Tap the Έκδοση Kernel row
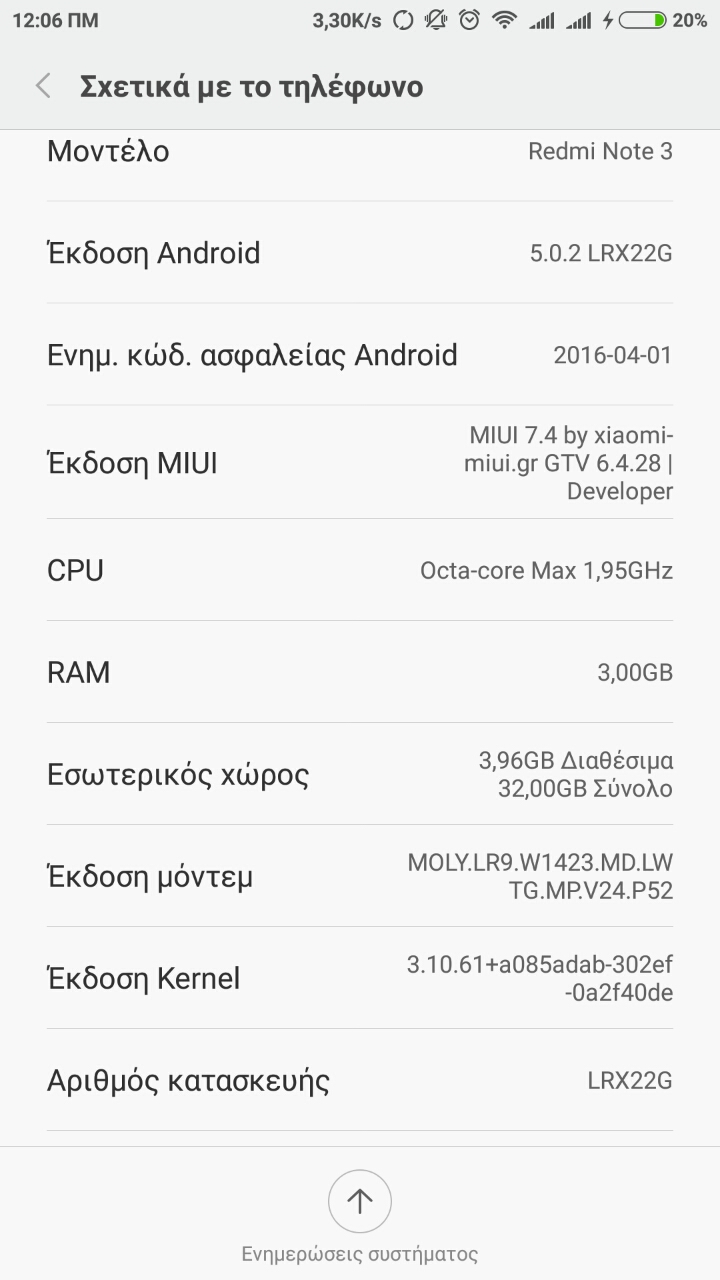 tap(360, 979)
